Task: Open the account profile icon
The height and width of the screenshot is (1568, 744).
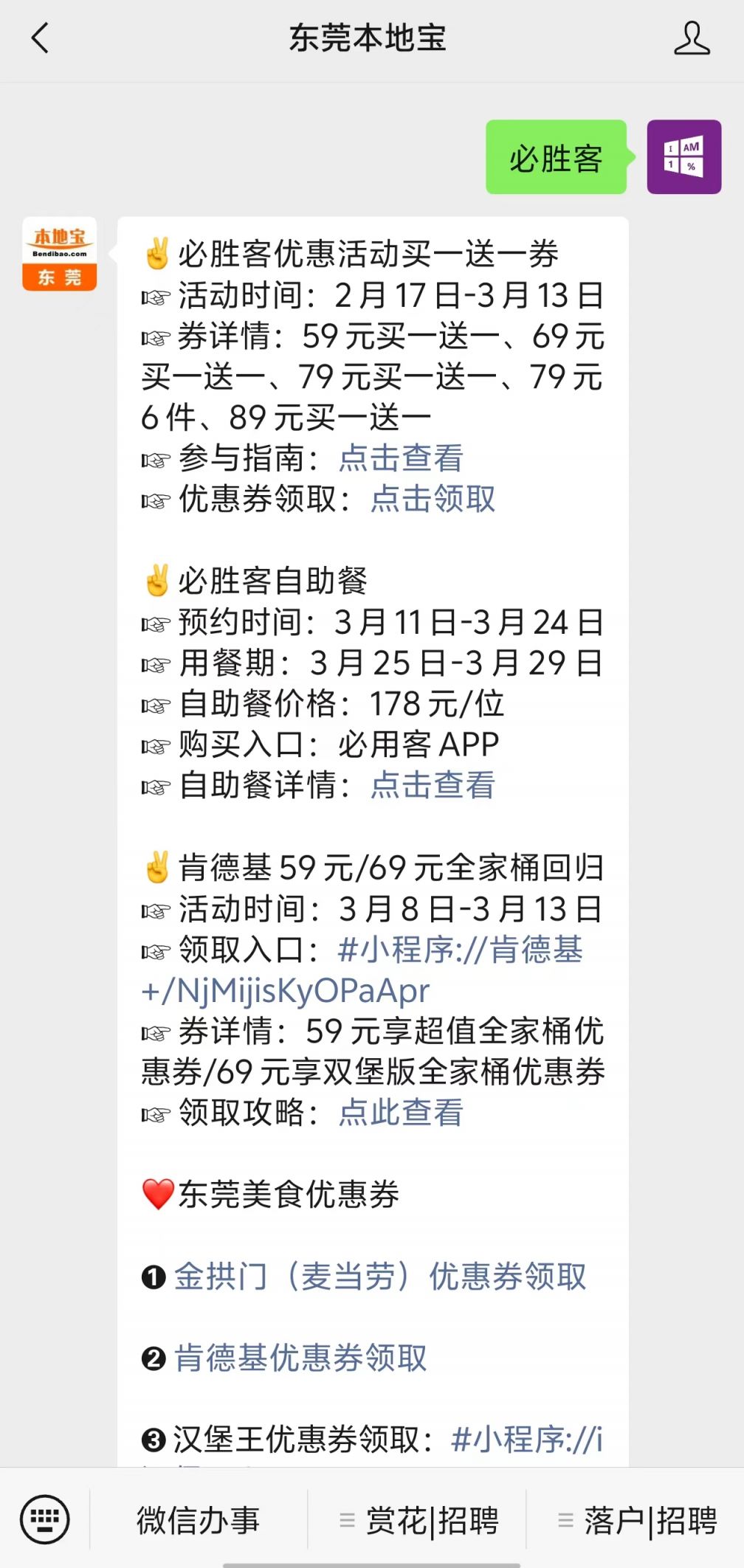Action: pos(692,38)
